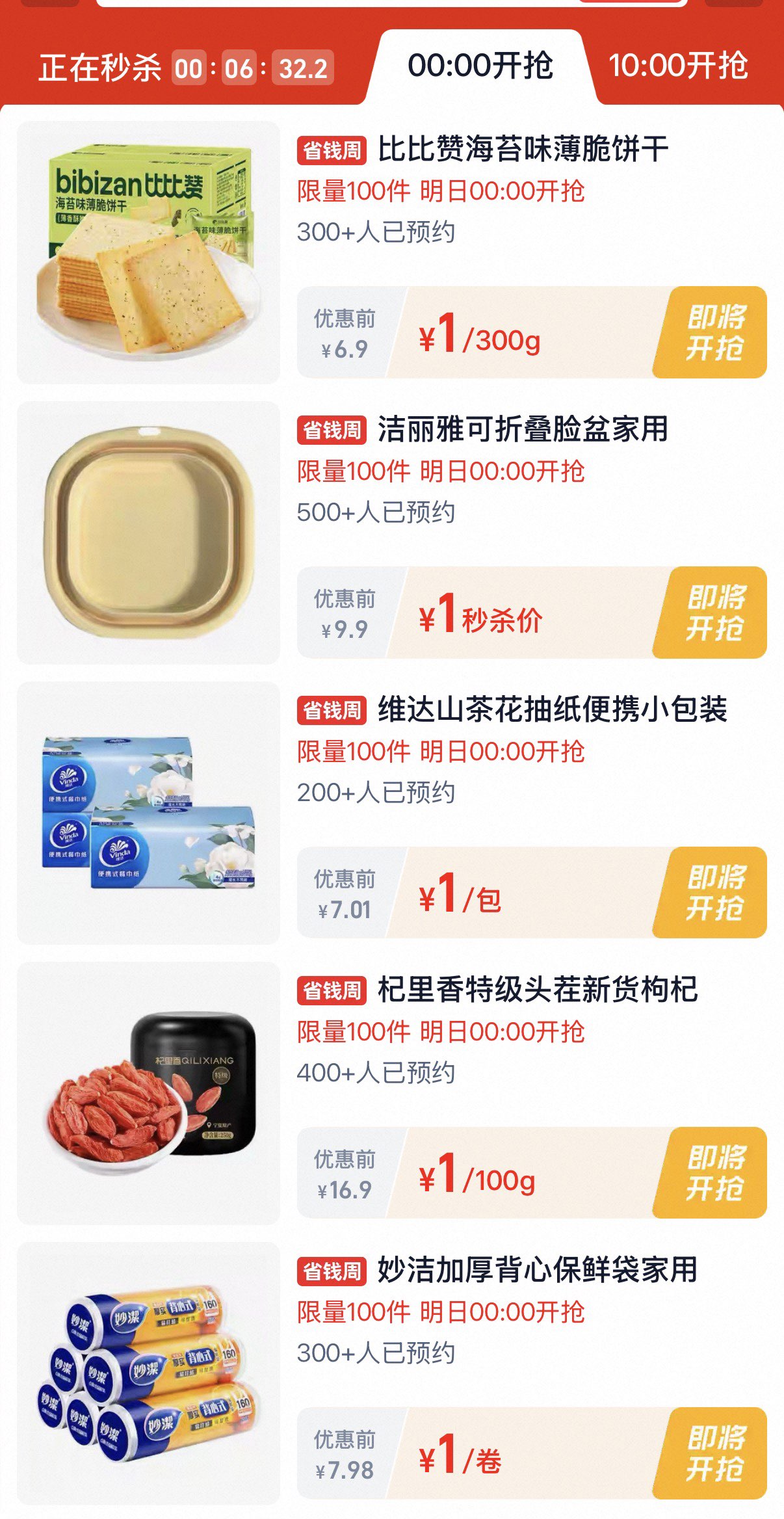View the 洁丽雅可折叠脸盆 product picture
This screenshot has height=1519, width=784.
click(x=148, y=533)
